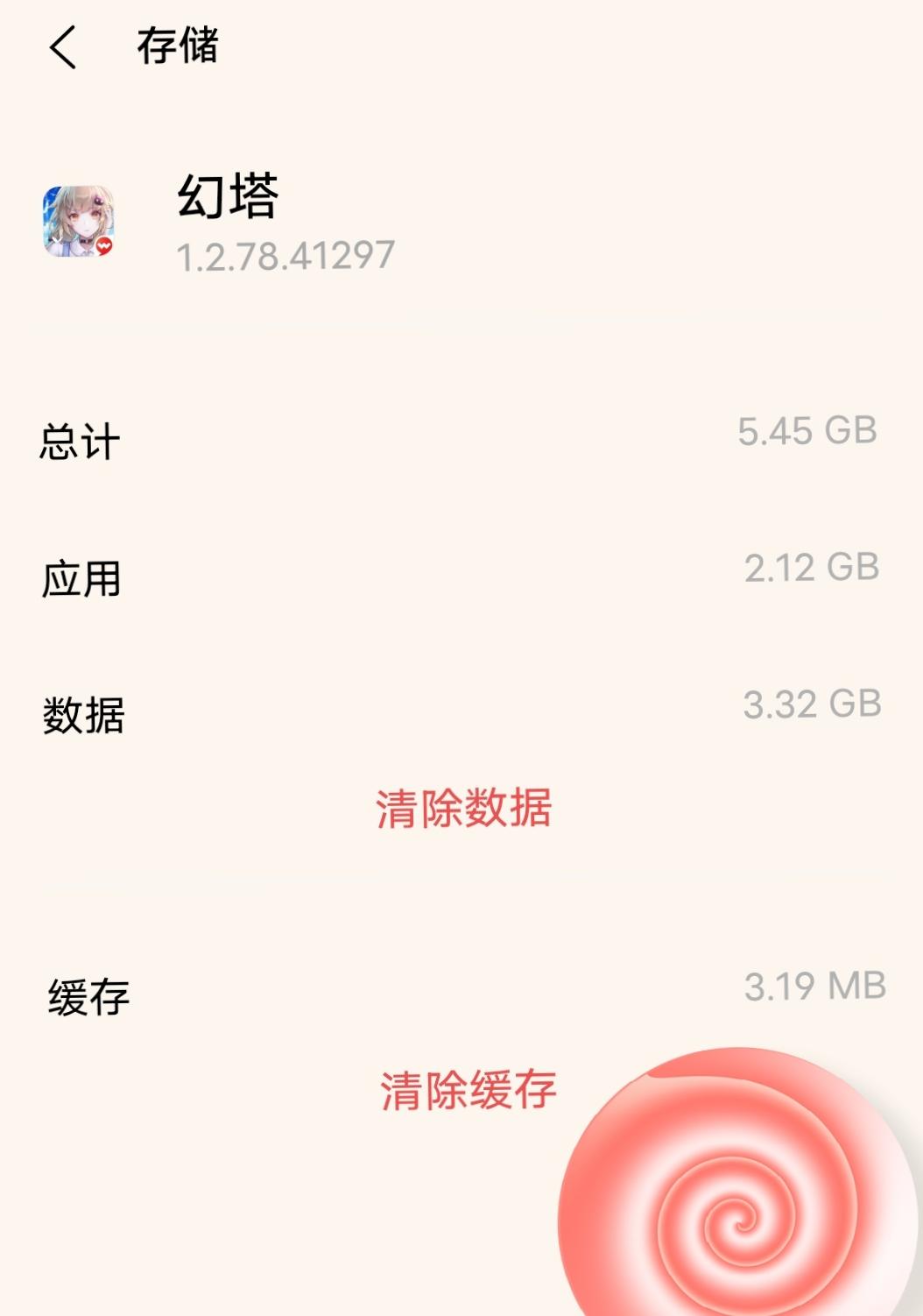Tap 清除数据 to clear app data
Image resolution: width=923 pixels, height=1316 pixels.
[x=463, y=808]
